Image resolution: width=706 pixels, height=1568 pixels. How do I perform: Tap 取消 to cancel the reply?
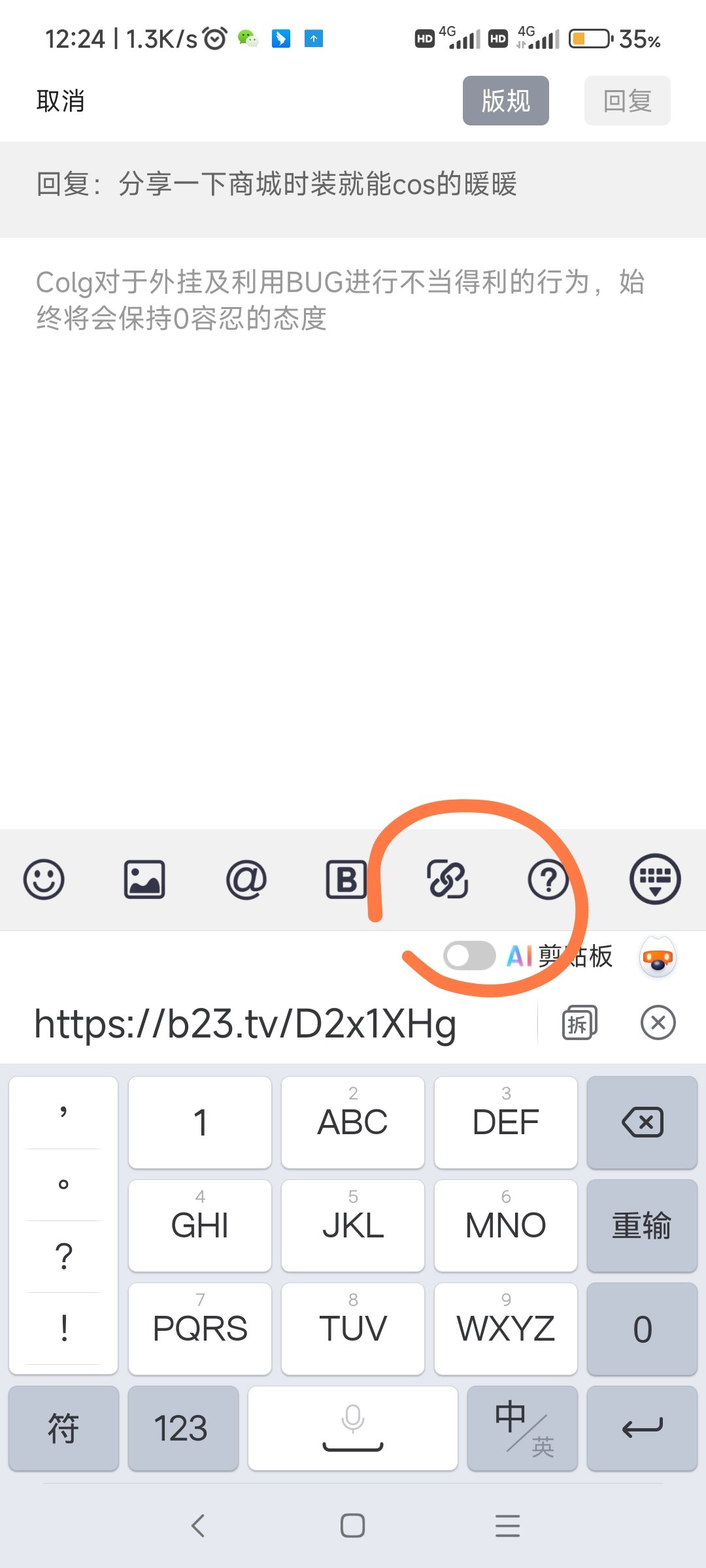coord(60,101)
